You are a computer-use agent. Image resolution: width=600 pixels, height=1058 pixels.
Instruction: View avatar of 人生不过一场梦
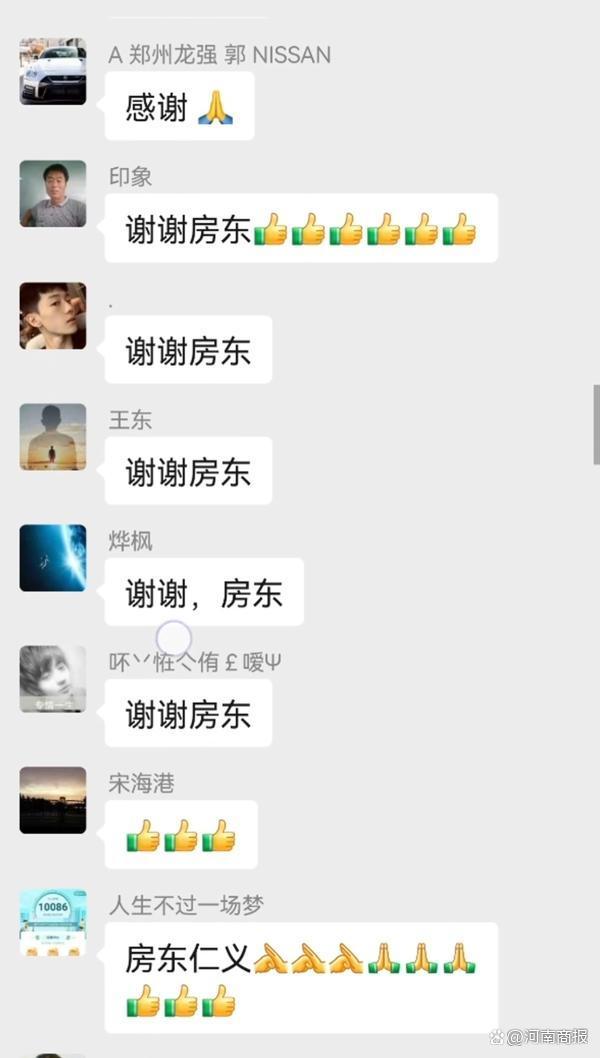click(x=53, y=922)
